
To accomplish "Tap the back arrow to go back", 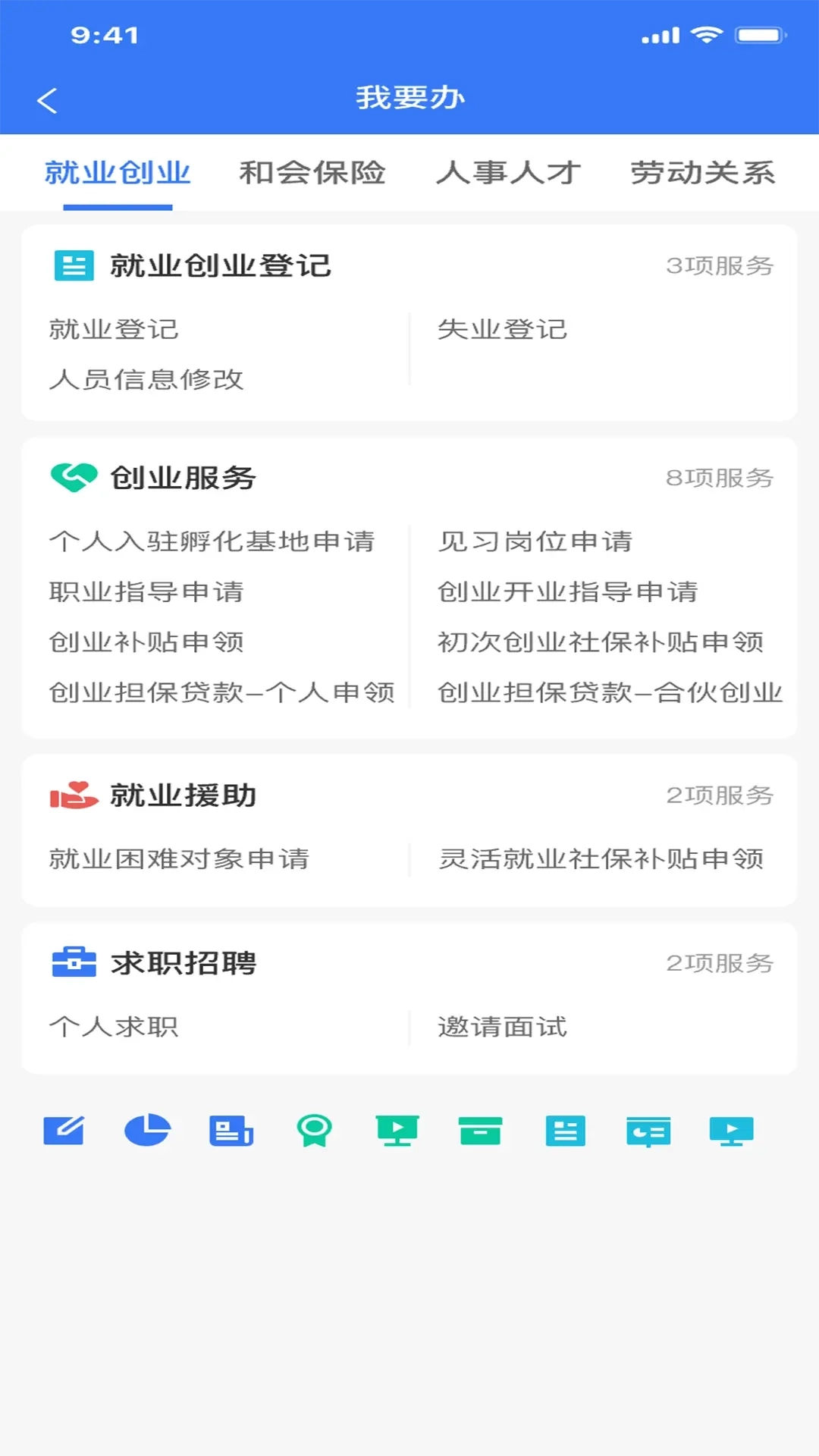I will point(48,98).
